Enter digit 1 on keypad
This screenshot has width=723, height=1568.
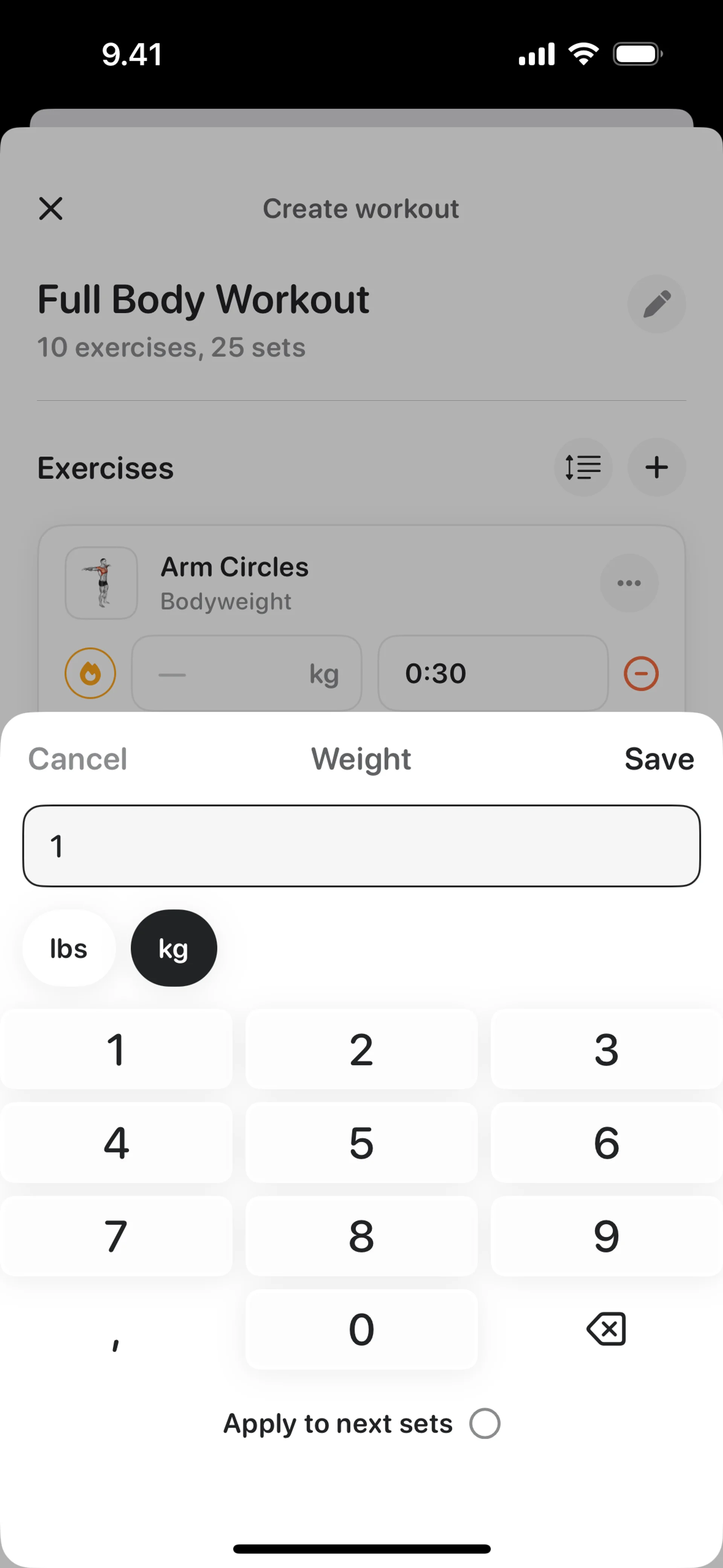tap(116, 1049)
